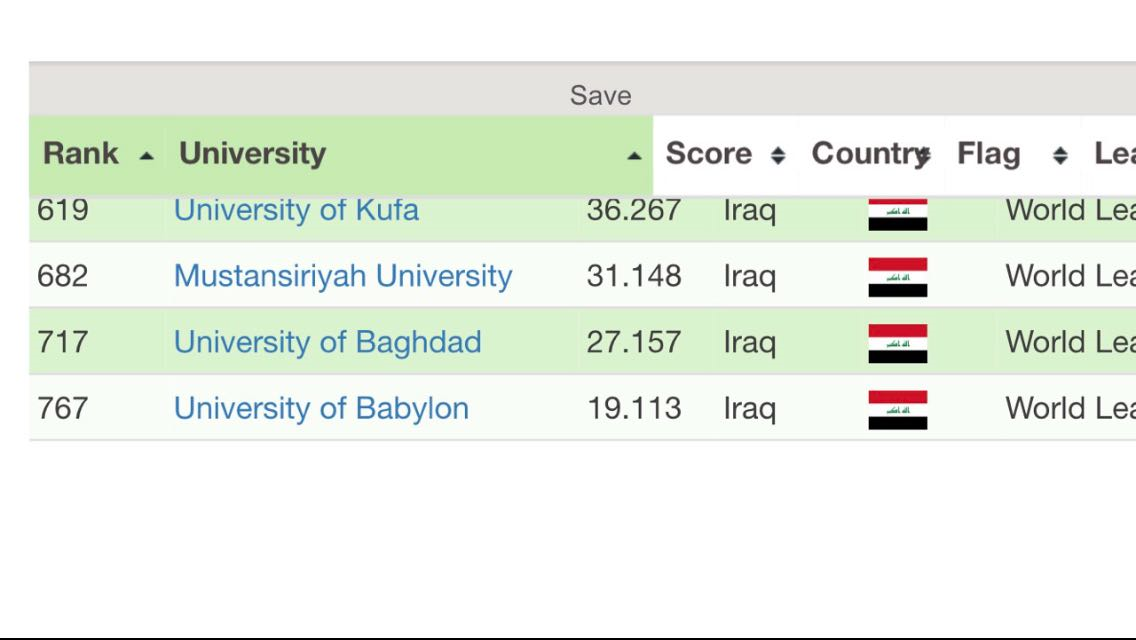Viewport: 1136px width, 640px height.
Task: Sort table by Country column
Action: 870,154
